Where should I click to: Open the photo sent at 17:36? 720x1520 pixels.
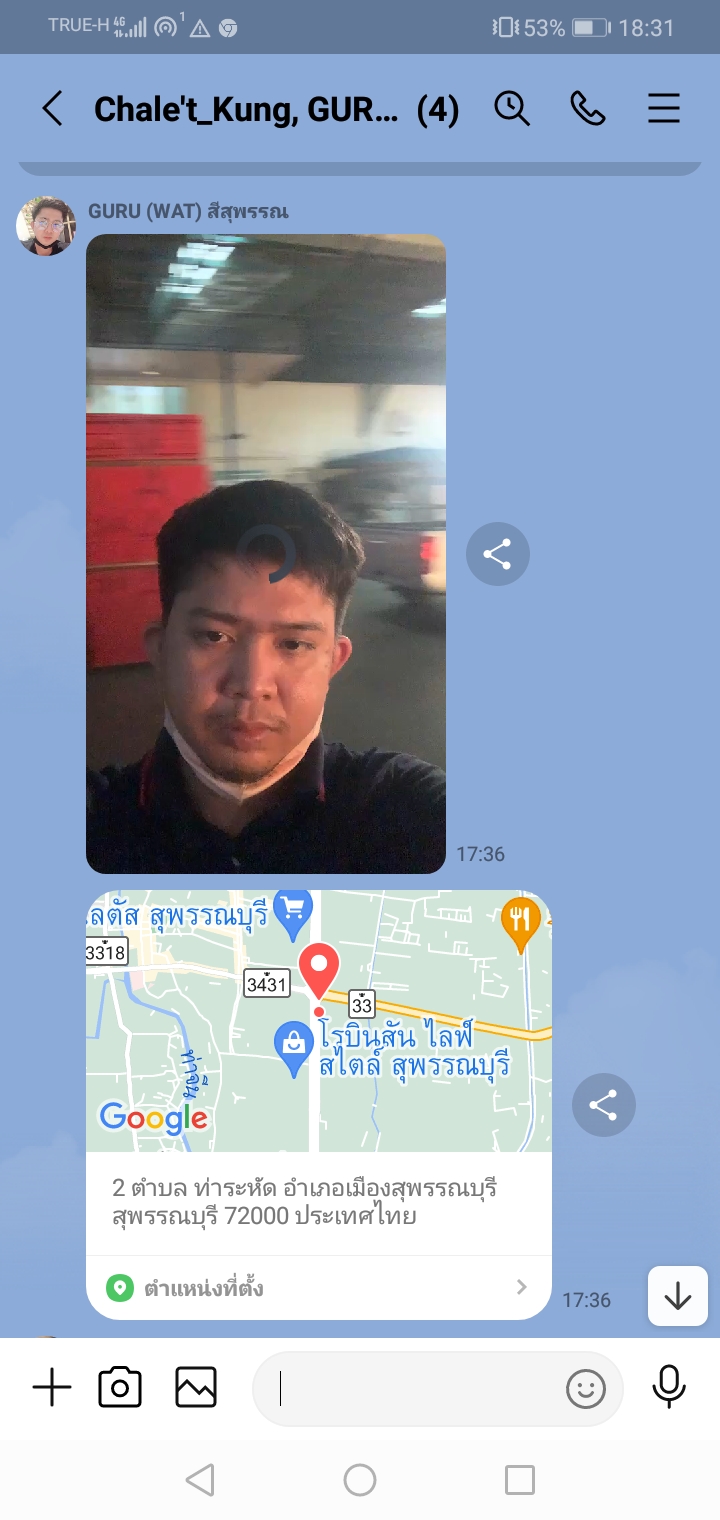[266, 553]
